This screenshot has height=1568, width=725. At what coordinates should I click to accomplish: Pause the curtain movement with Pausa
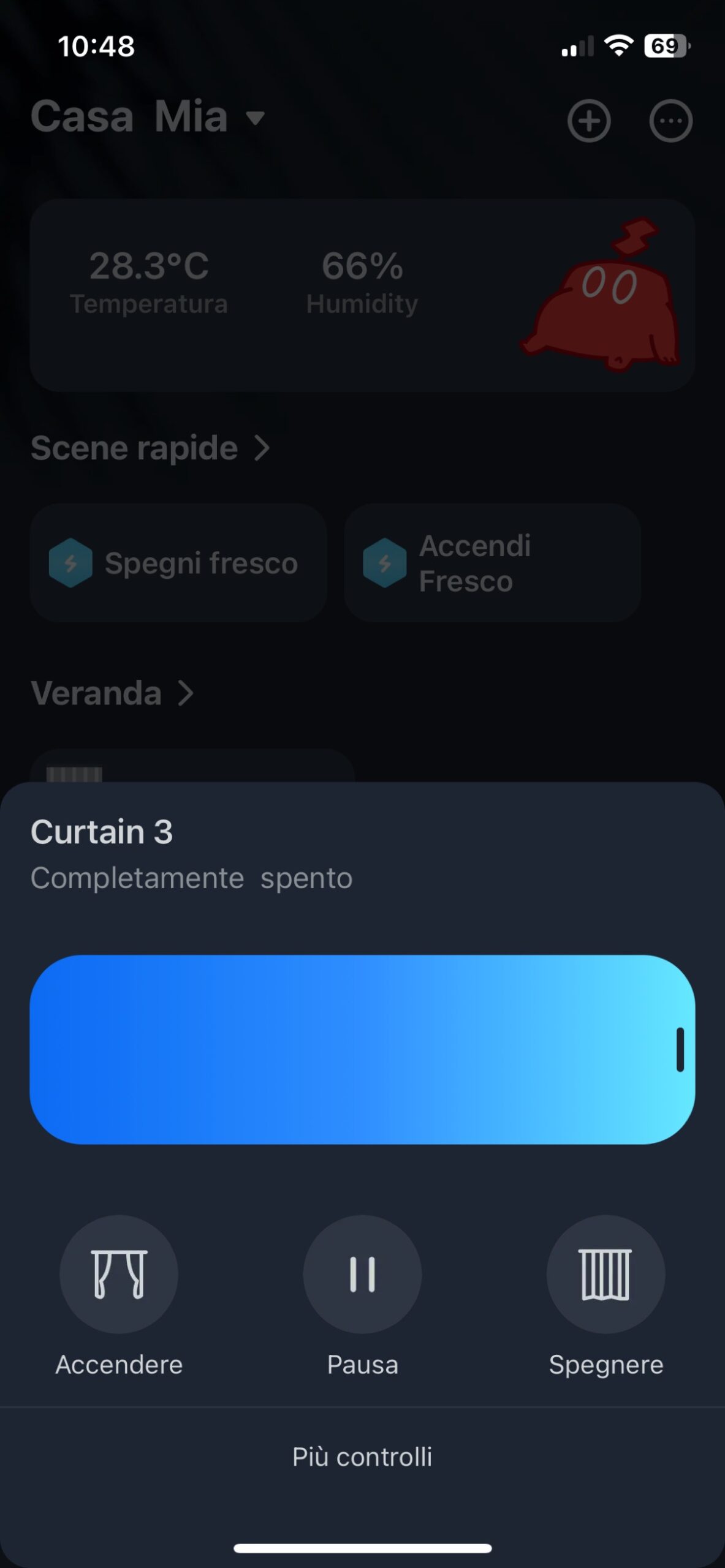(362, 1274)
